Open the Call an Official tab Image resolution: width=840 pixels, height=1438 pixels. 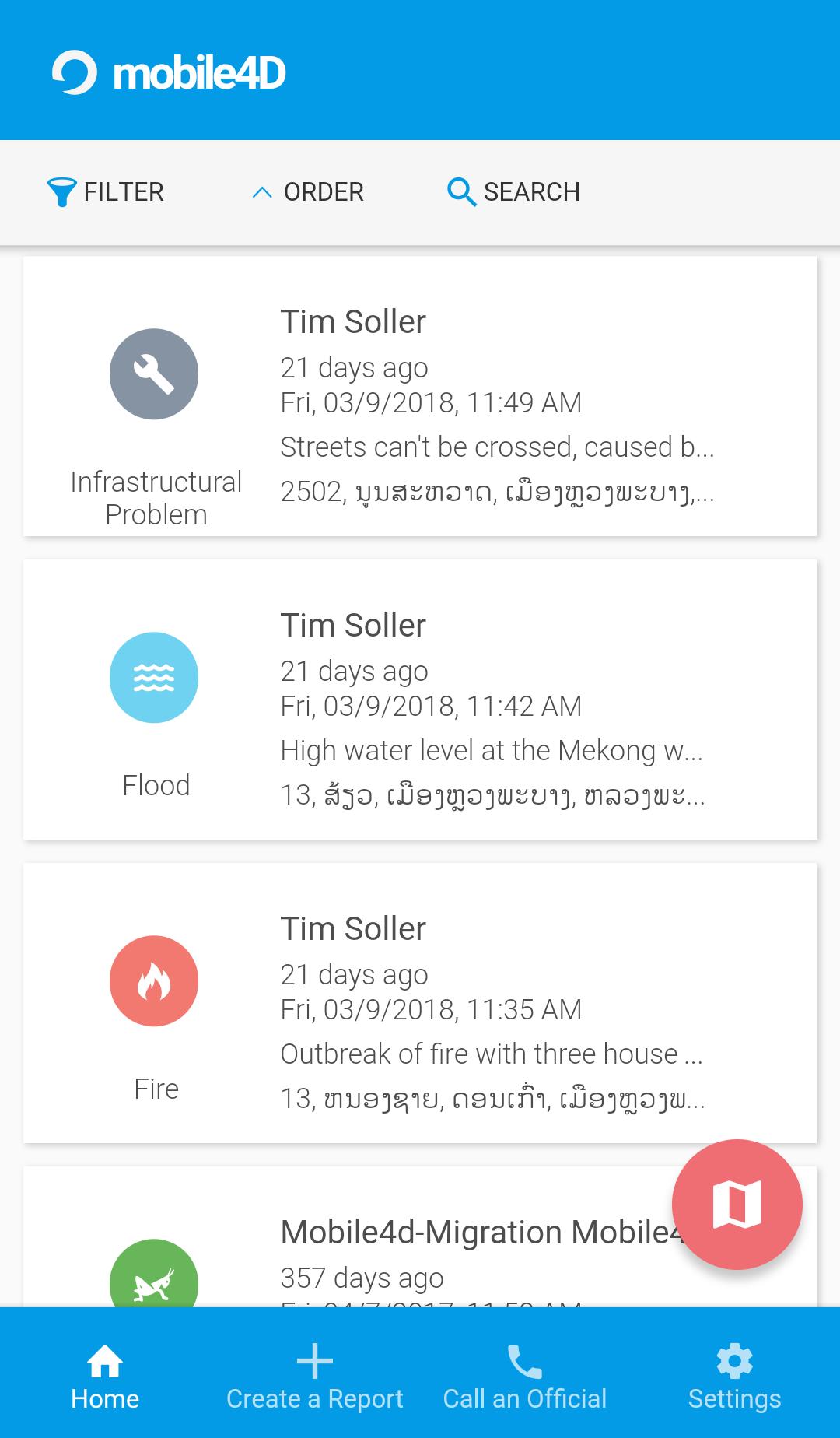click(525, 1377)
